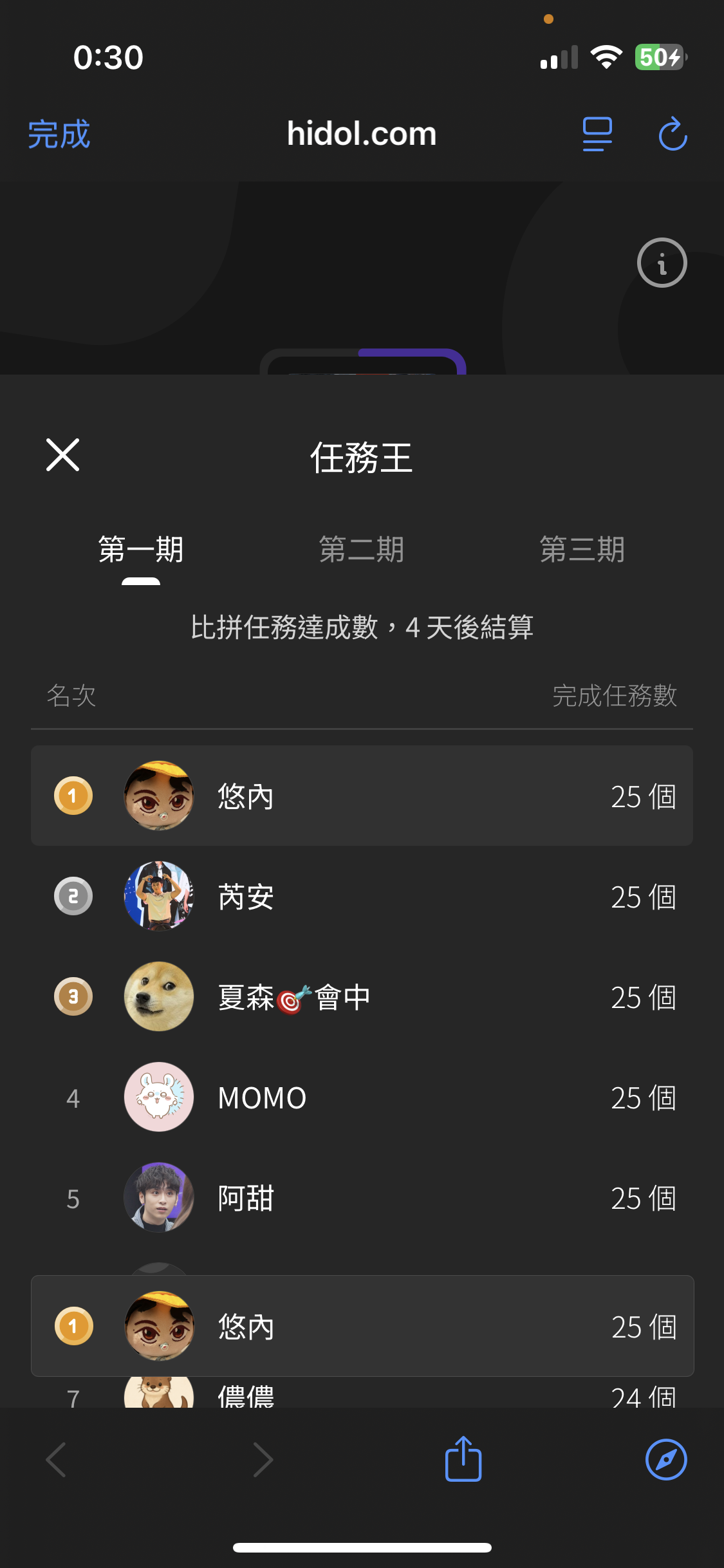Open page in Safari compass icon
The width and height of the screenshot is (724, 1568).
[666, 1459]
